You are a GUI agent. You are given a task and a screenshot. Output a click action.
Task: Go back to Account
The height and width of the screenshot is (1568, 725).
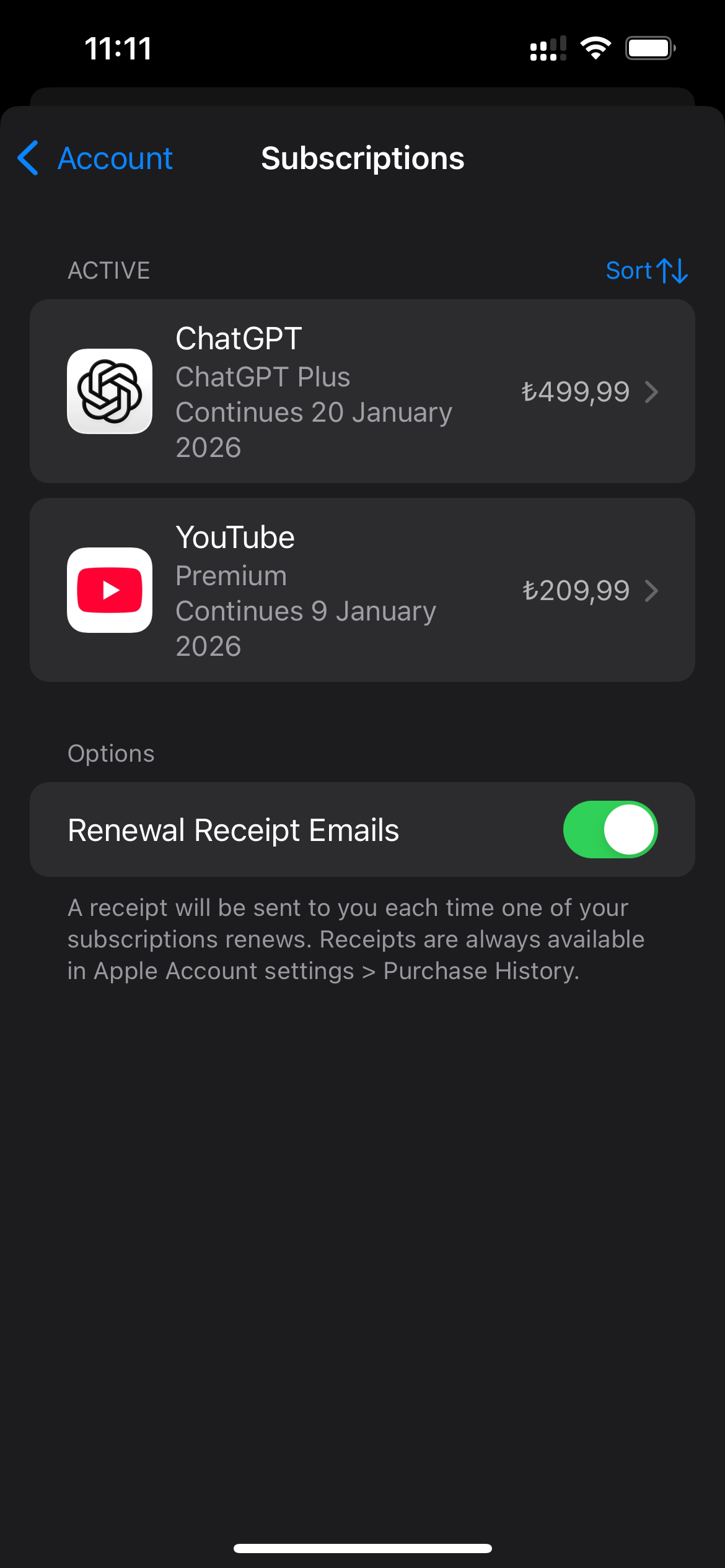coord(96,159)
